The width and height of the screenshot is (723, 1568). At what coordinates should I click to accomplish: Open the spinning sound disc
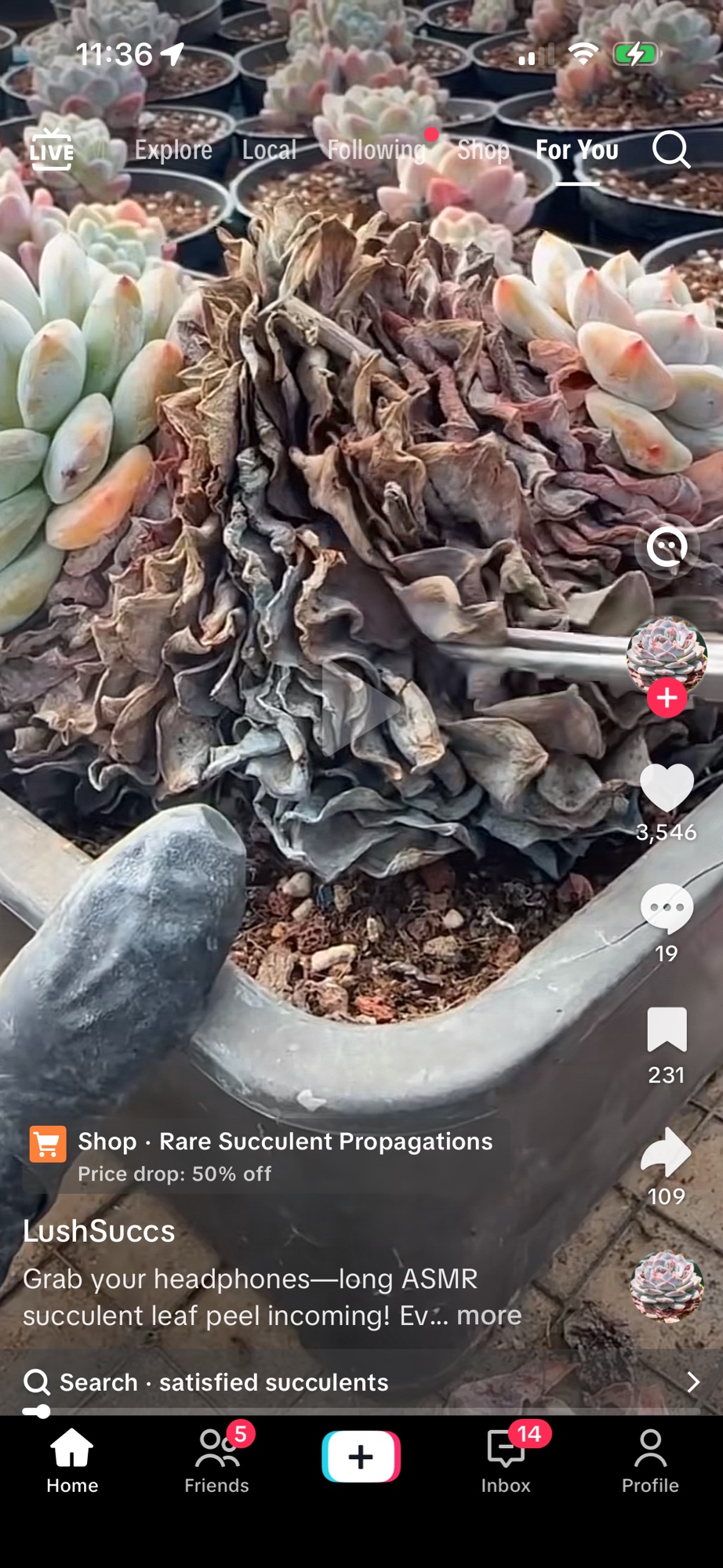[667, 1287]
